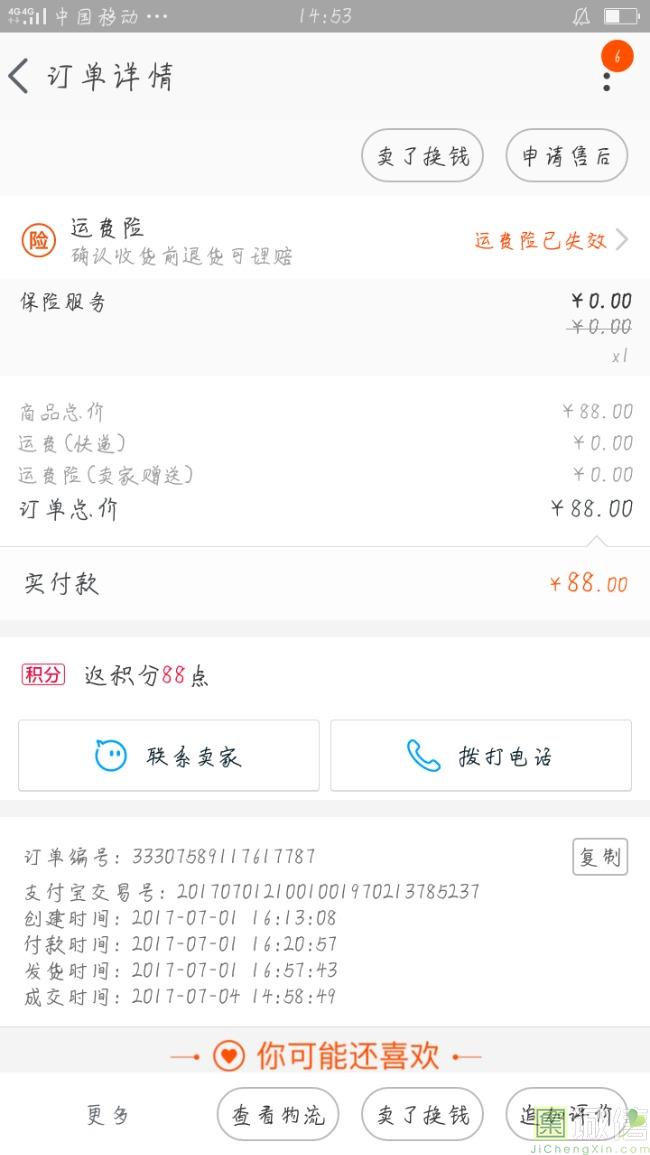View logistics via 查看物流
The width and height of the screenshot is (650, 1155).
tap(278, 1114)
